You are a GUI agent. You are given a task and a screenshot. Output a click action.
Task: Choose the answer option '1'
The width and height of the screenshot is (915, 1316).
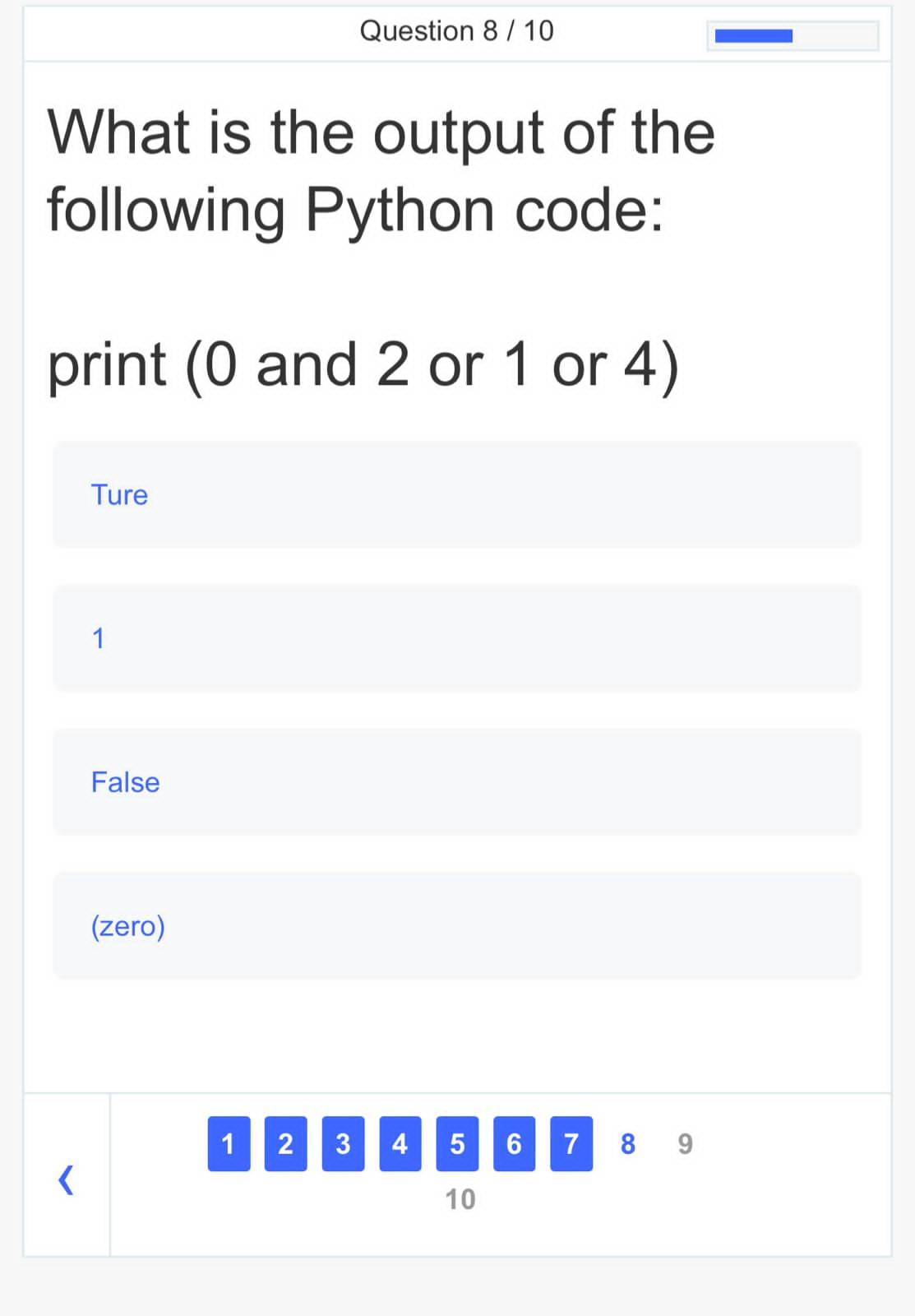(x=456, y=638)
